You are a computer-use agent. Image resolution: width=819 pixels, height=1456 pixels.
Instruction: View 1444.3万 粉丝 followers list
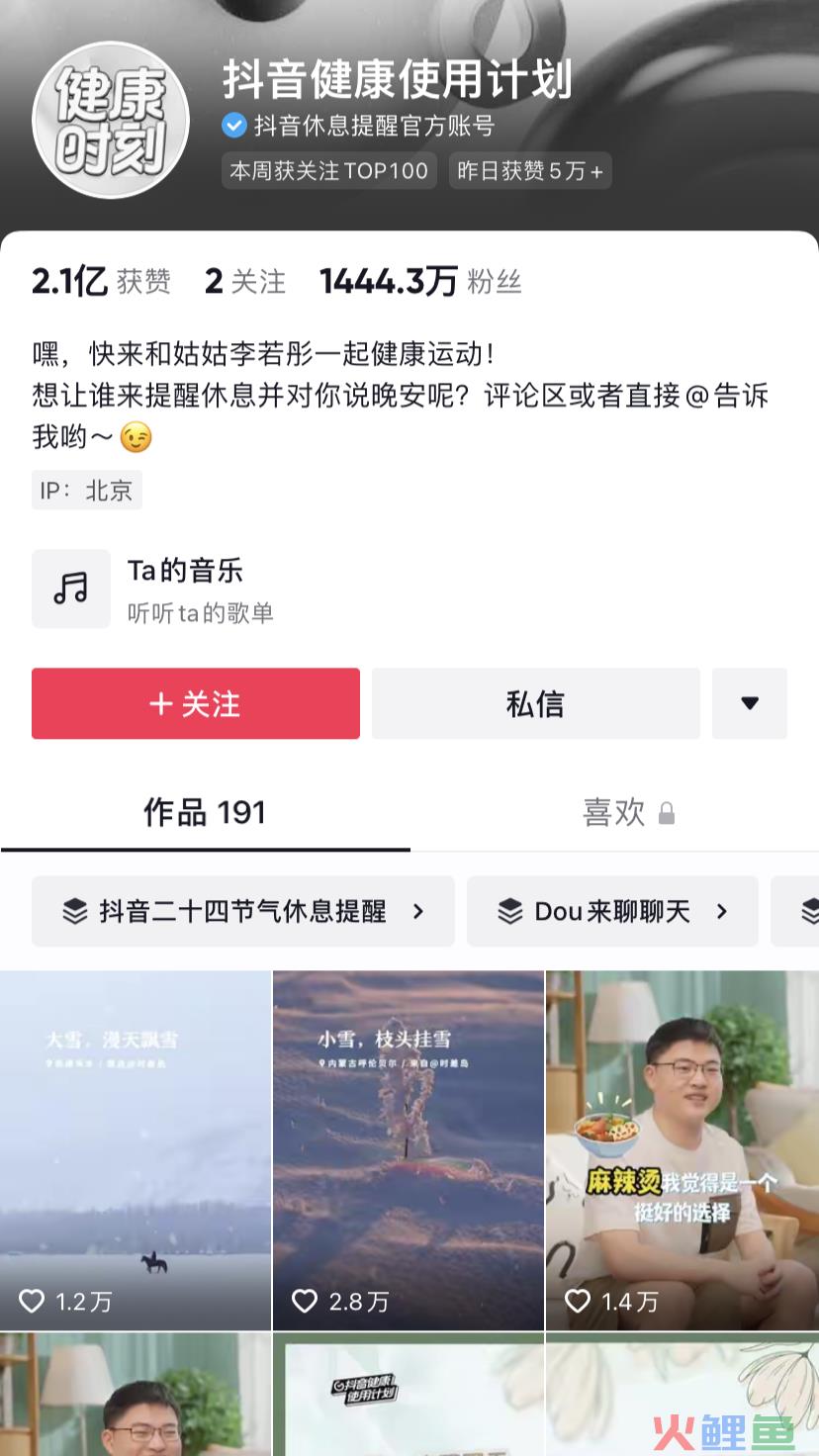[x=419, y=282]
